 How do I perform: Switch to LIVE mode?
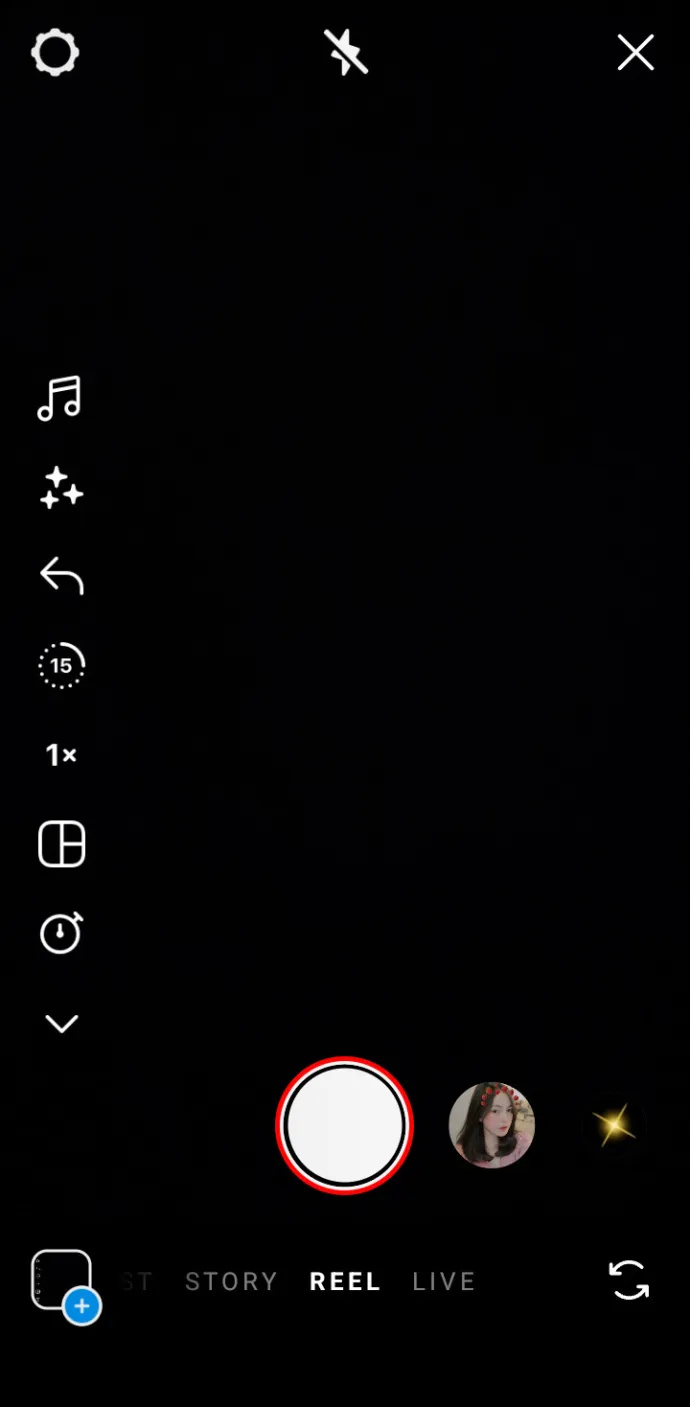click(443, 1281)
